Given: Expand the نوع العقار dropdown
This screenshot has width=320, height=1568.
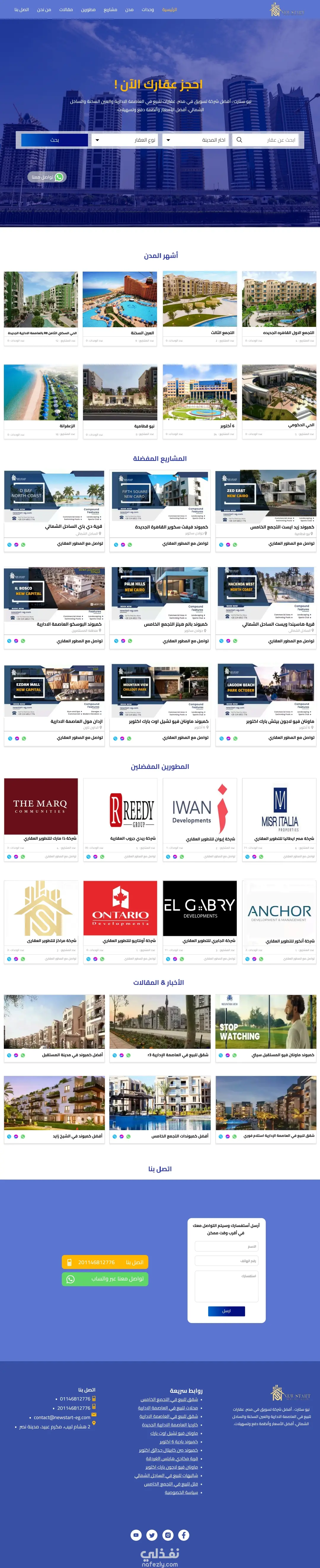Looking at the screenshot, I should click(125, 140).
